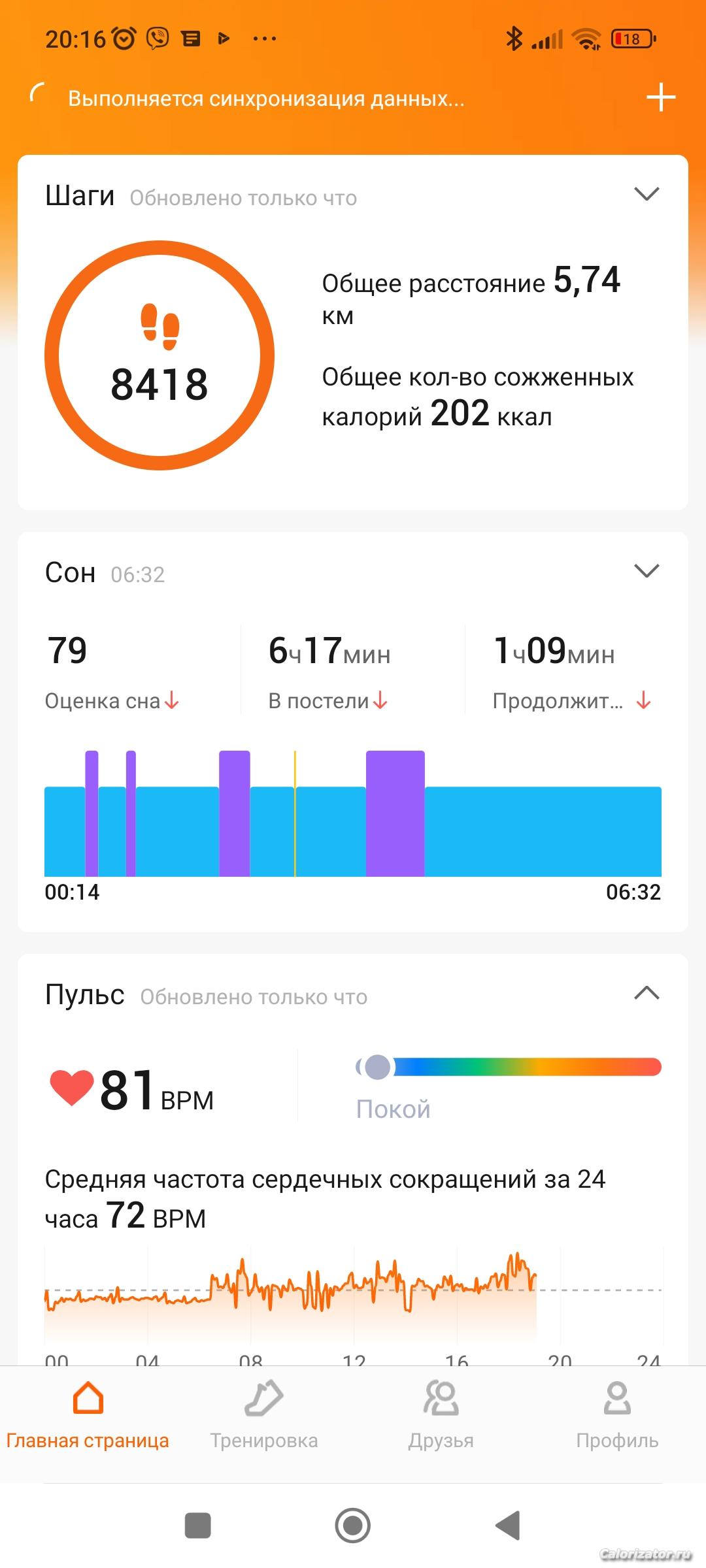This screenshot has height=1568, width=706.
Task: Select the Главная страница tab
Action: (x=88, y=1414)
